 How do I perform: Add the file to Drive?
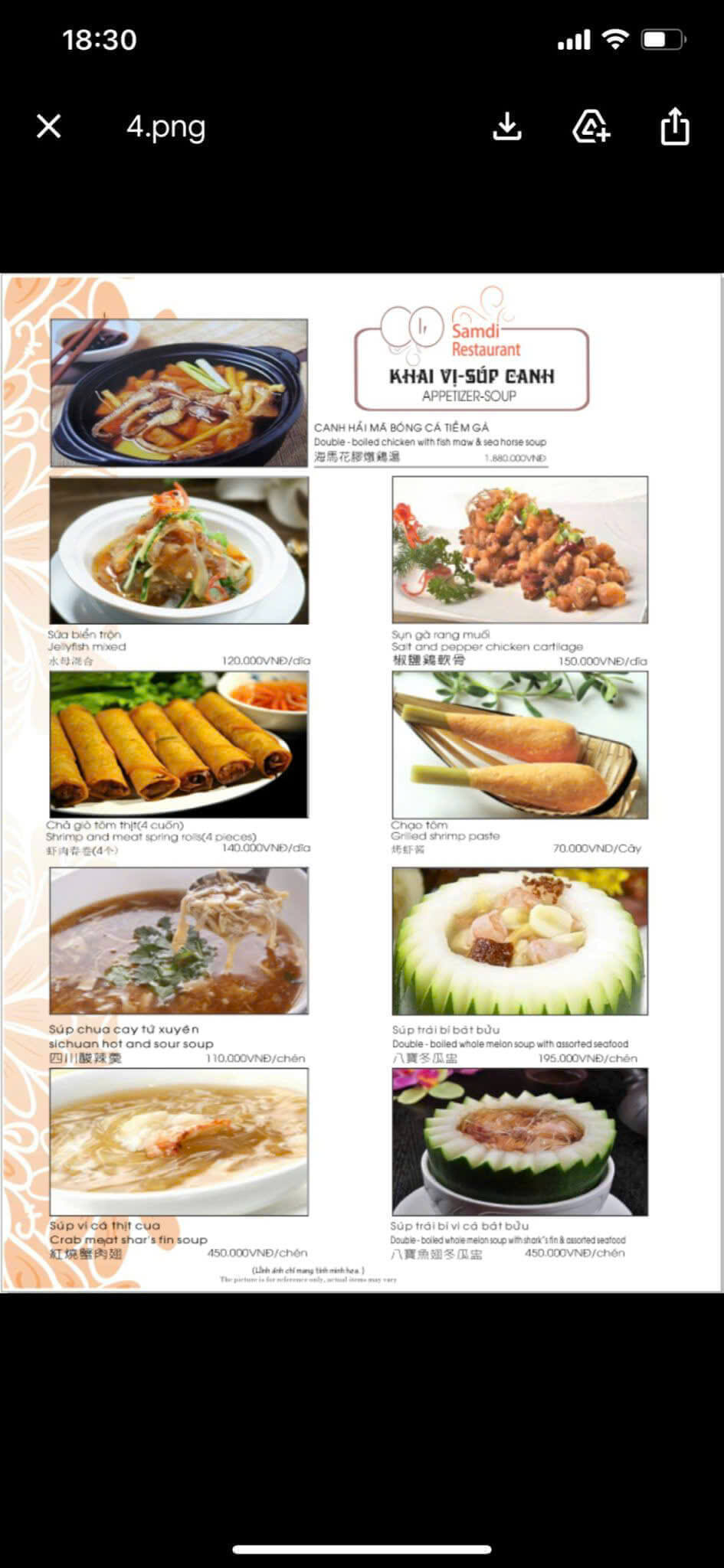coord(591,126)
